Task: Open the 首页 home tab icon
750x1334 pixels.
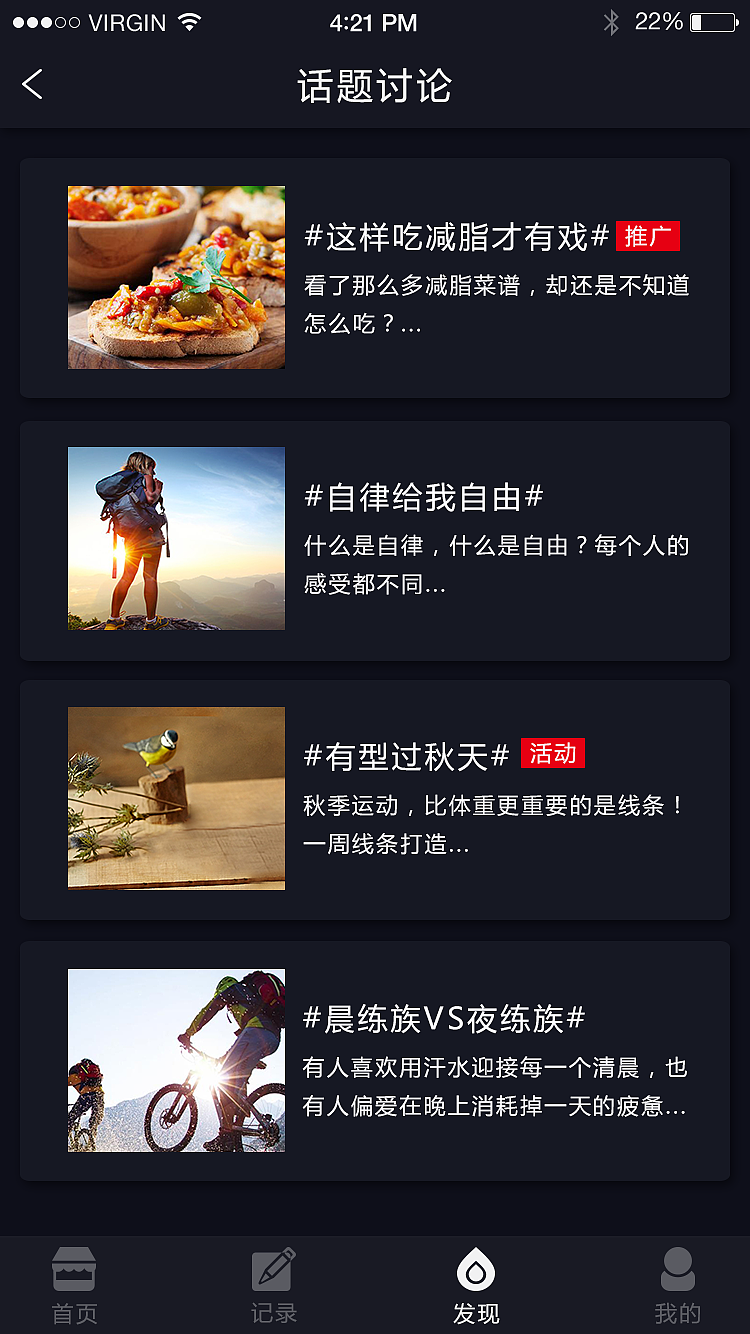Action: point(72,1270)
